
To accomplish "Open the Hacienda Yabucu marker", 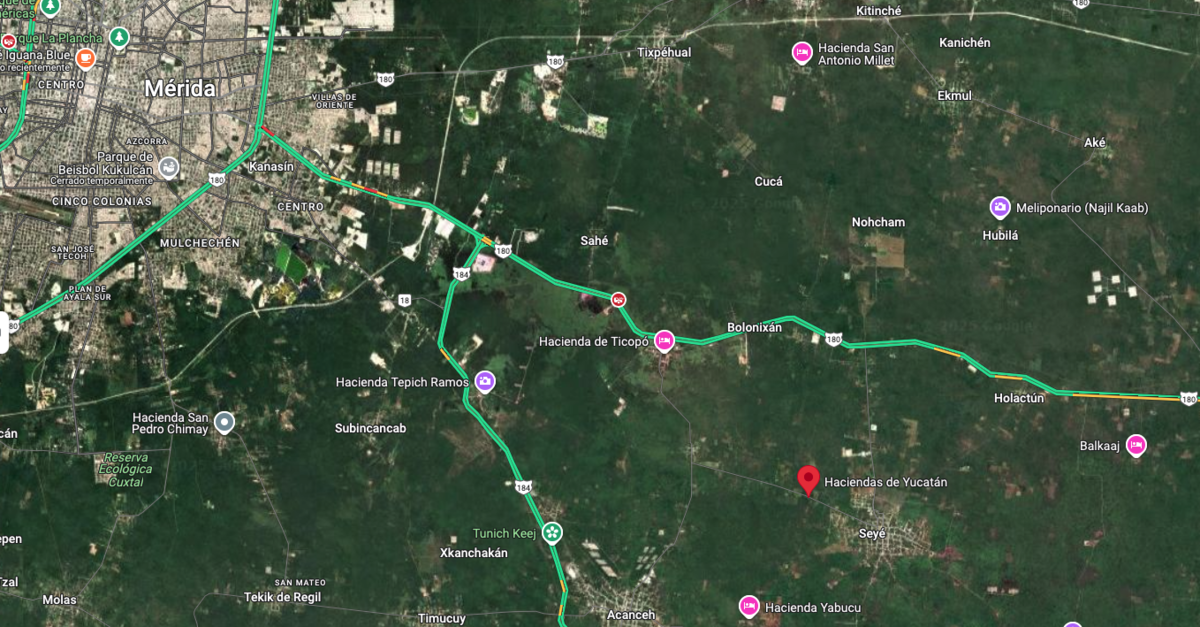I will [749, 605].
